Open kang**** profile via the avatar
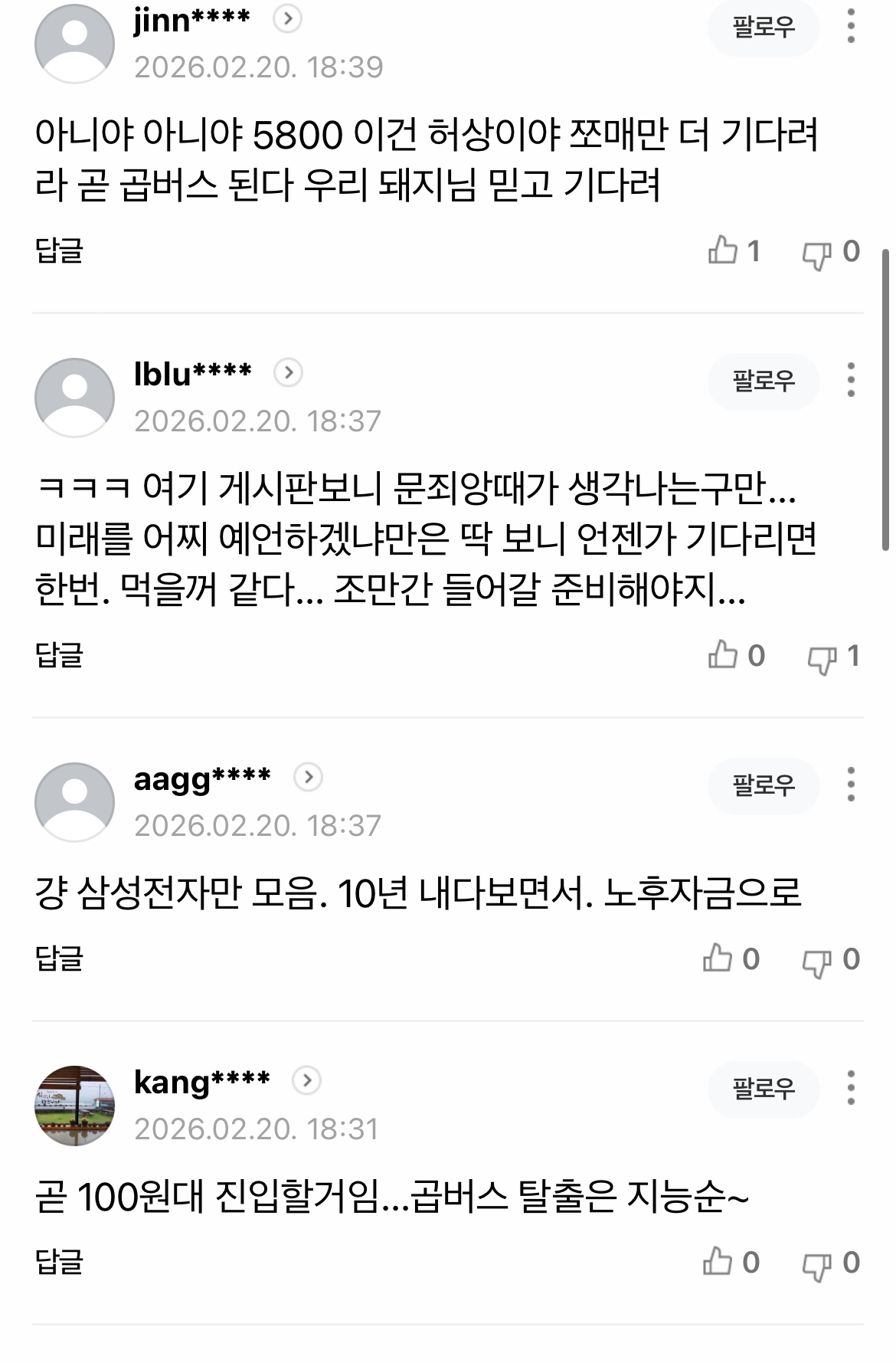Image resolution: width=896 pixels, height=1363 pixels. click(74, 1105)
